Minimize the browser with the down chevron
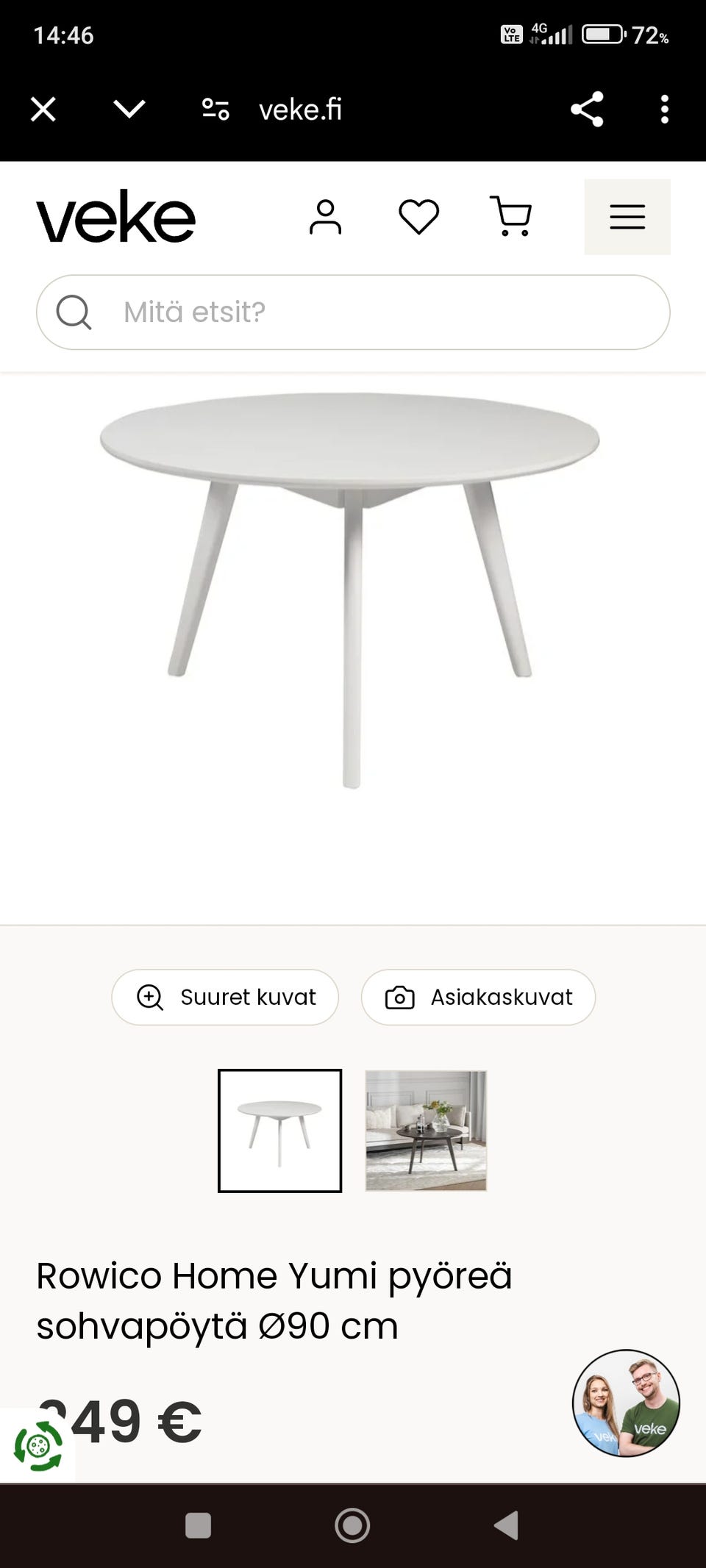The width and height of the screenshot is (706, 1568). pyautogui.click(x=129, y=110)
